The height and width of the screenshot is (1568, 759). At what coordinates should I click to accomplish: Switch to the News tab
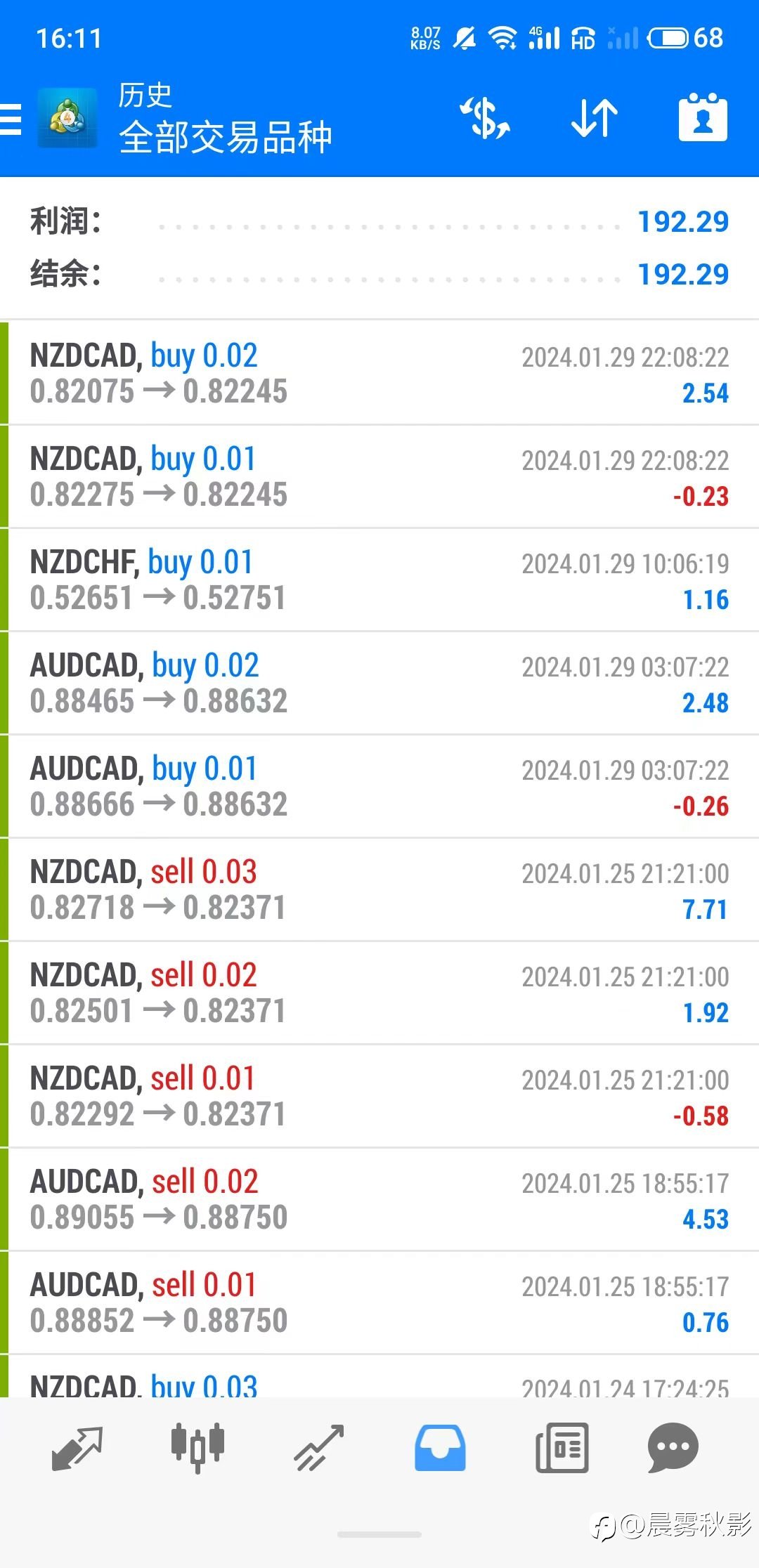562,1448
